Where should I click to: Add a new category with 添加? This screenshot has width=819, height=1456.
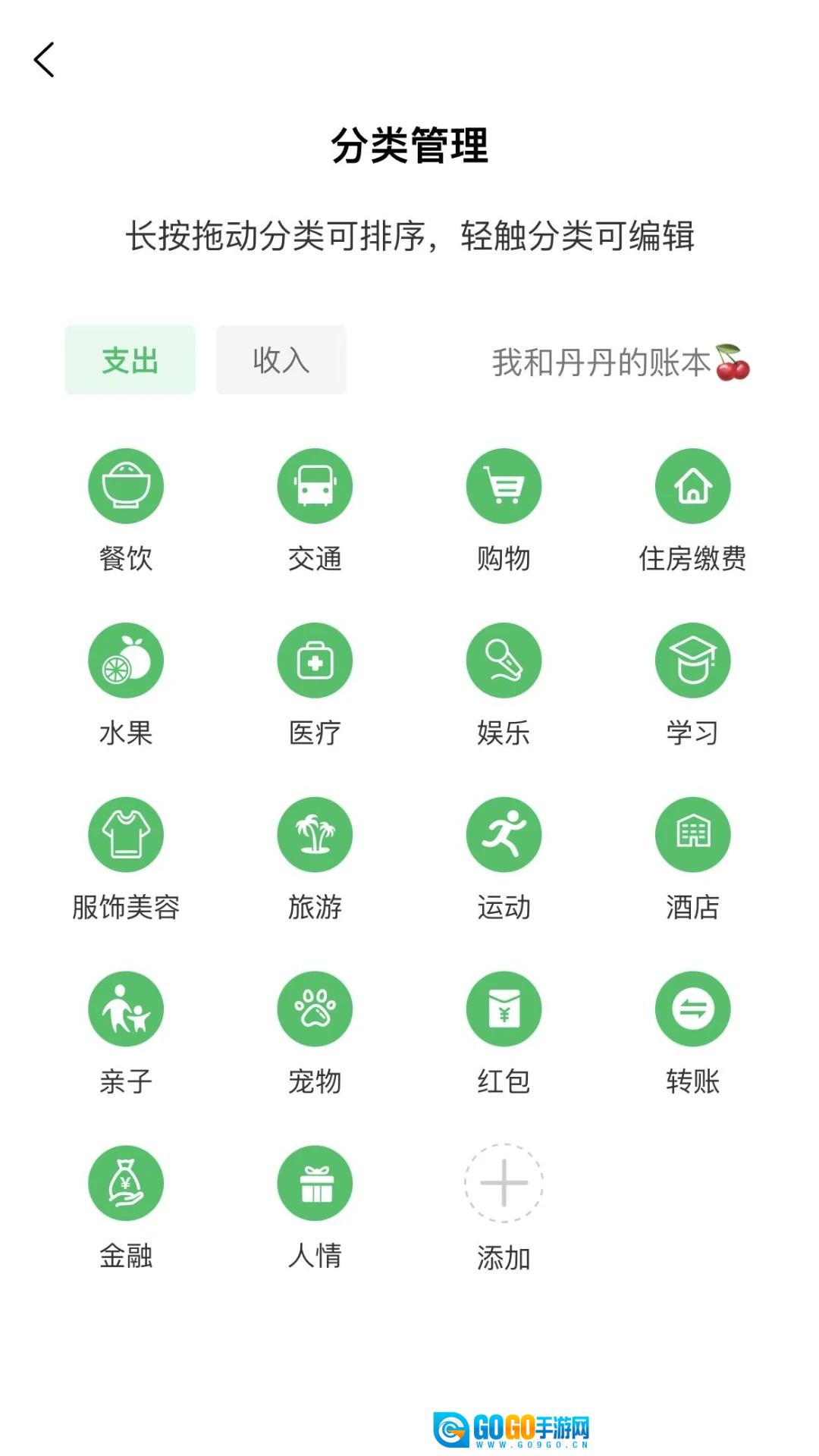tap(504, 1185)
